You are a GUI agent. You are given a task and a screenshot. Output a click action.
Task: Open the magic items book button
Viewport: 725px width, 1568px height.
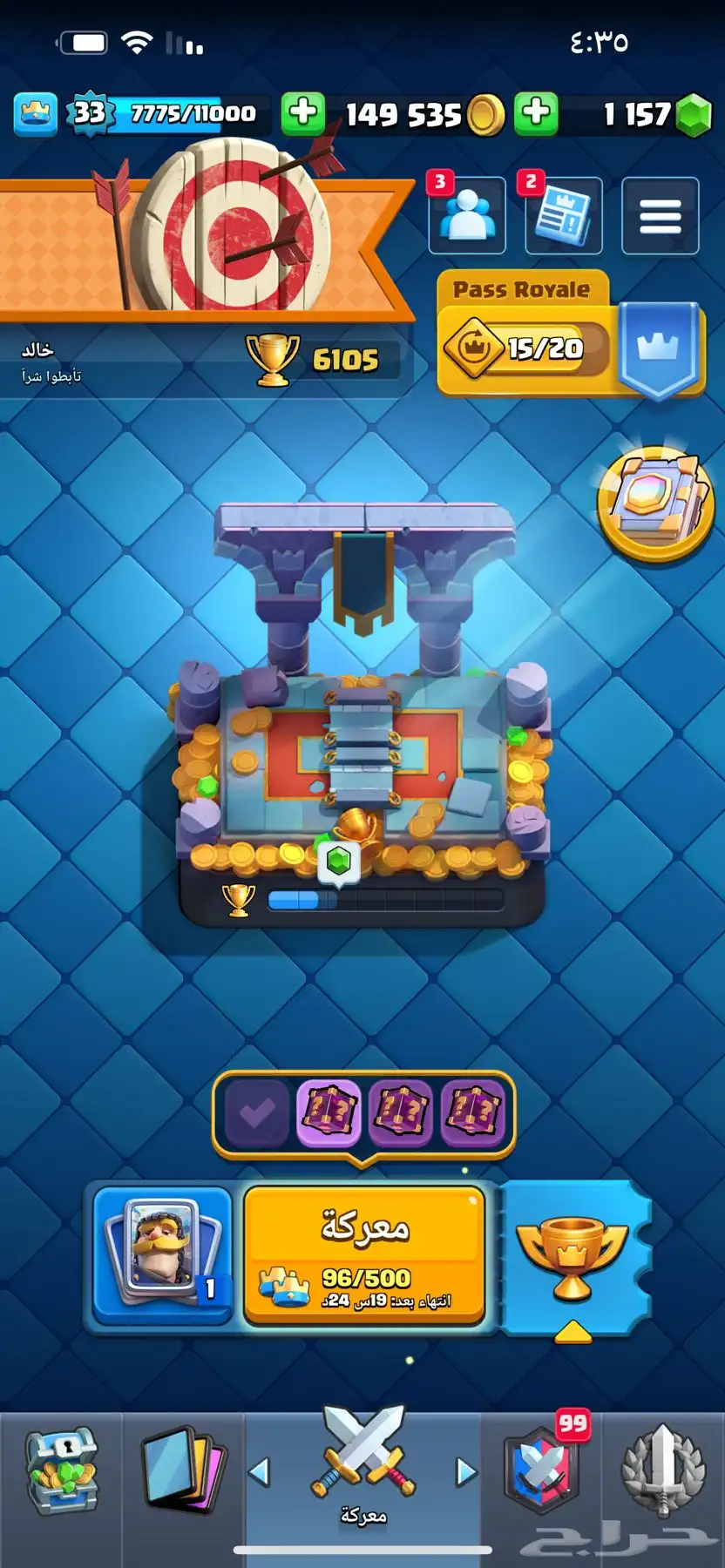coord(655,502)
